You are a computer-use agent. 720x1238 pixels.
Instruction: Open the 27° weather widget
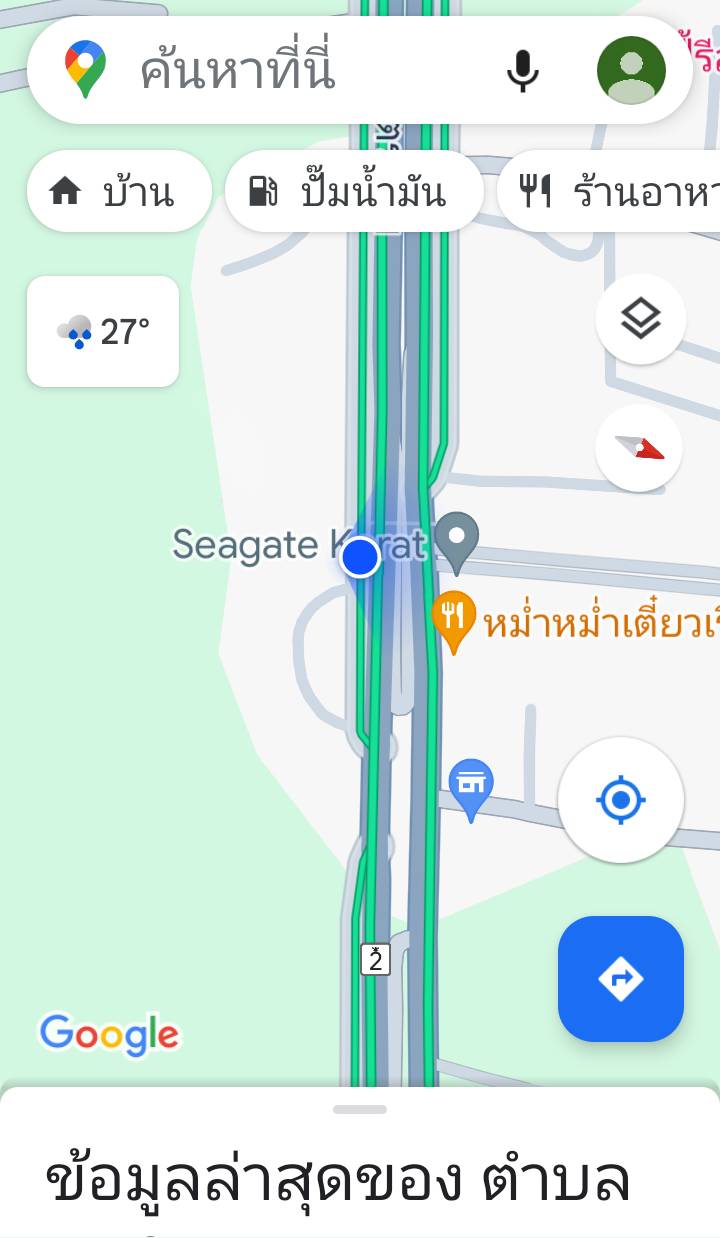(103, 331)
